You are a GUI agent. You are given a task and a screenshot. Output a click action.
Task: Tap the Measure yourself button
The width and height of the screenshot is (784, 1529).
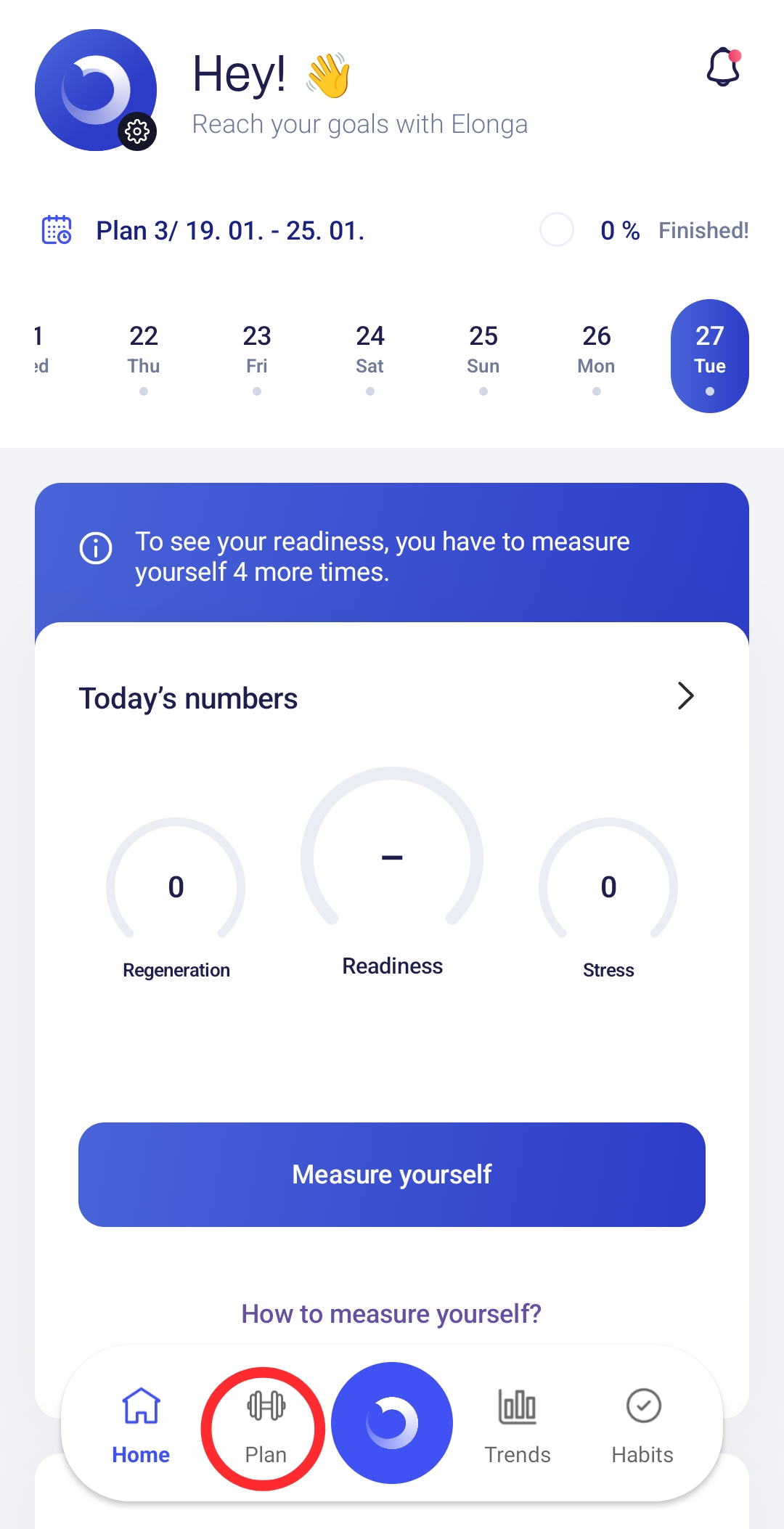click(x=392, y=1175)
